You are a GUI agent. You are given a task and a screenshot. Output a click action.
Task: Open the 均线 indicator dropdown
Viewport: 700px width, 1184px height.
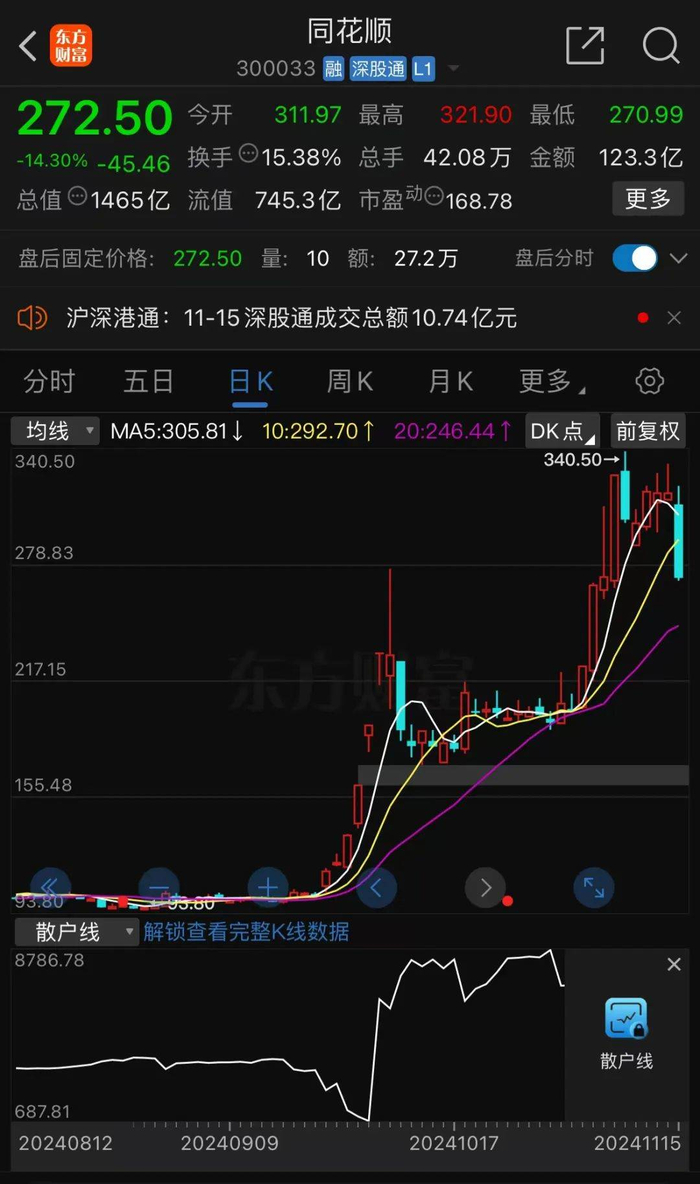[55, 431]
